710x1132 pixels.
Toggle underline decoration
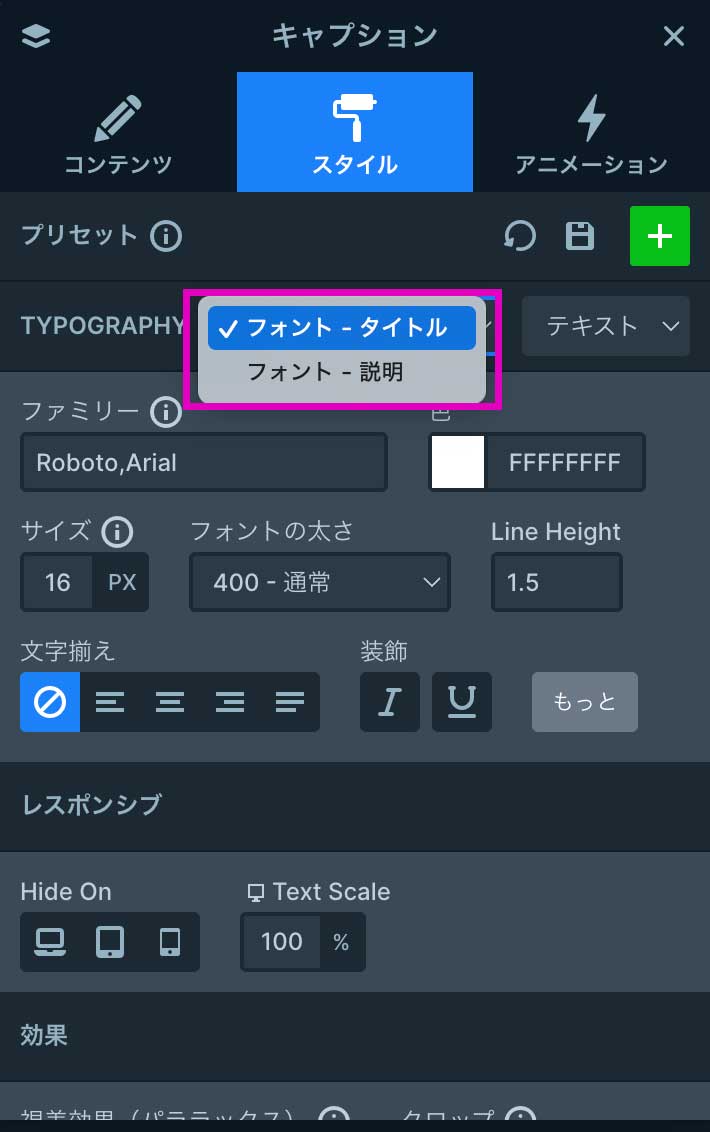(x=461, y=702)
